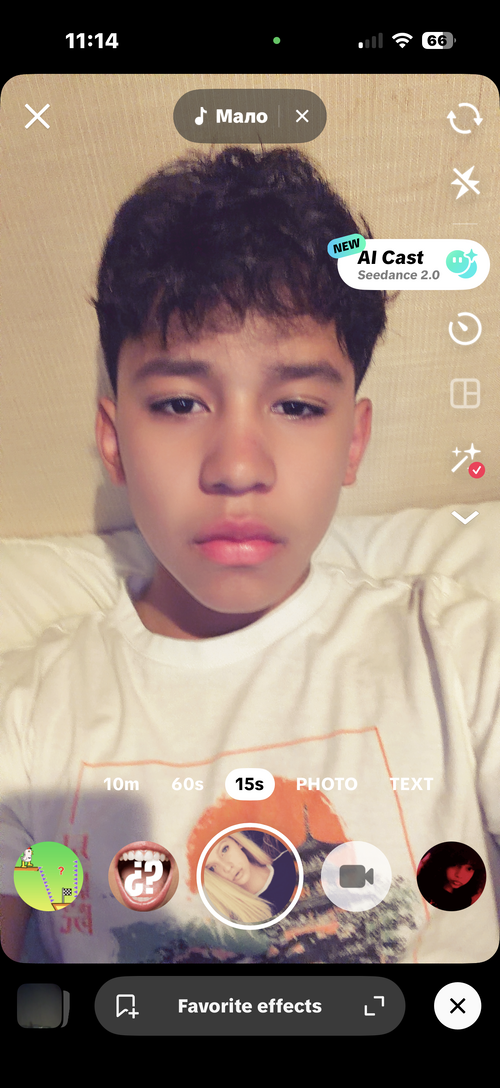Open the beauty enhance wand
Image resolution: width=500 pixels, height=1088 pixels.
click(x=466, y=459)
